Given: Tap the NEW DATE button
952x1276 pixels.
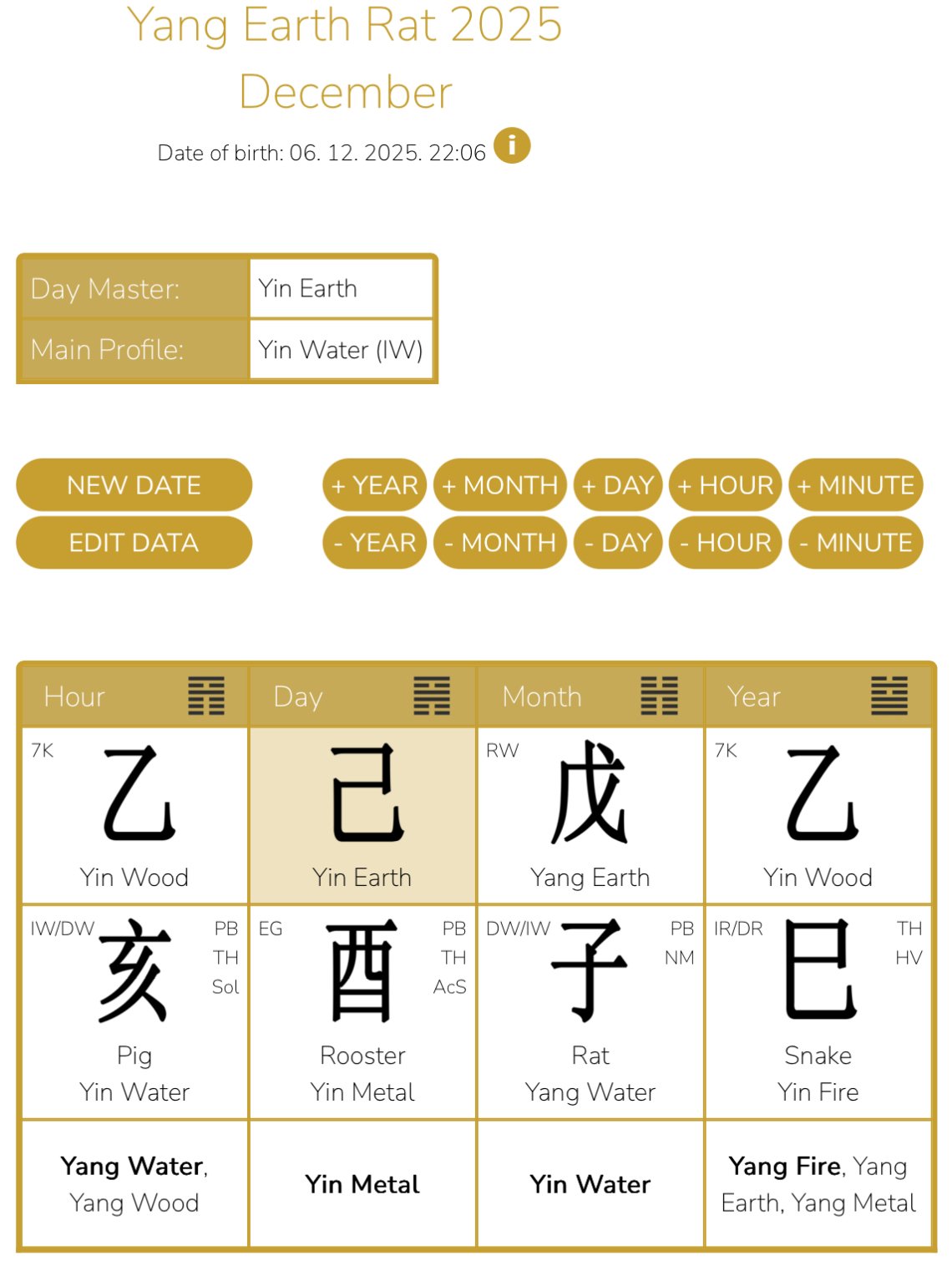Looking at the screenshot, I should point(134,485).
